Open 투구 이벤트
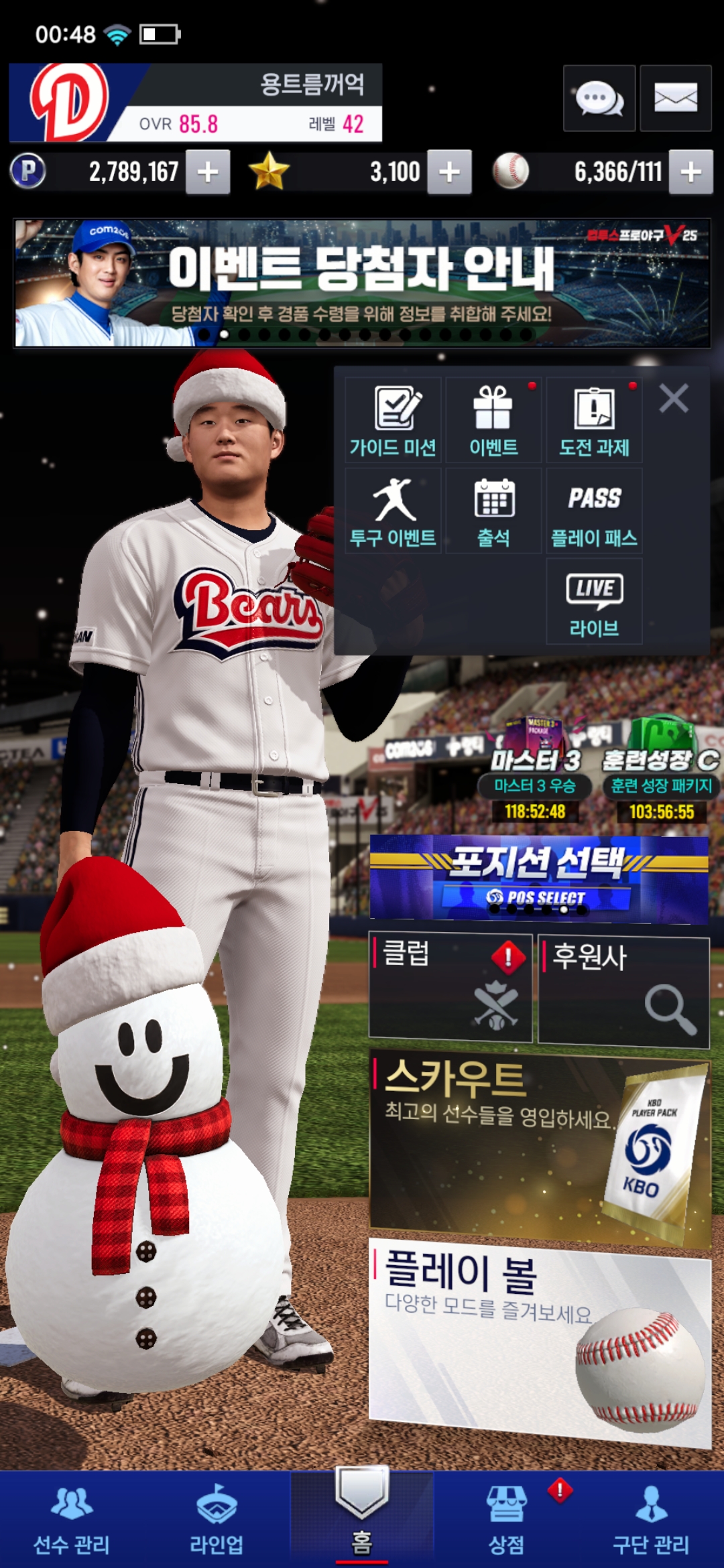The width and height of the screenshot is (724, 1568). click(393, 511)
